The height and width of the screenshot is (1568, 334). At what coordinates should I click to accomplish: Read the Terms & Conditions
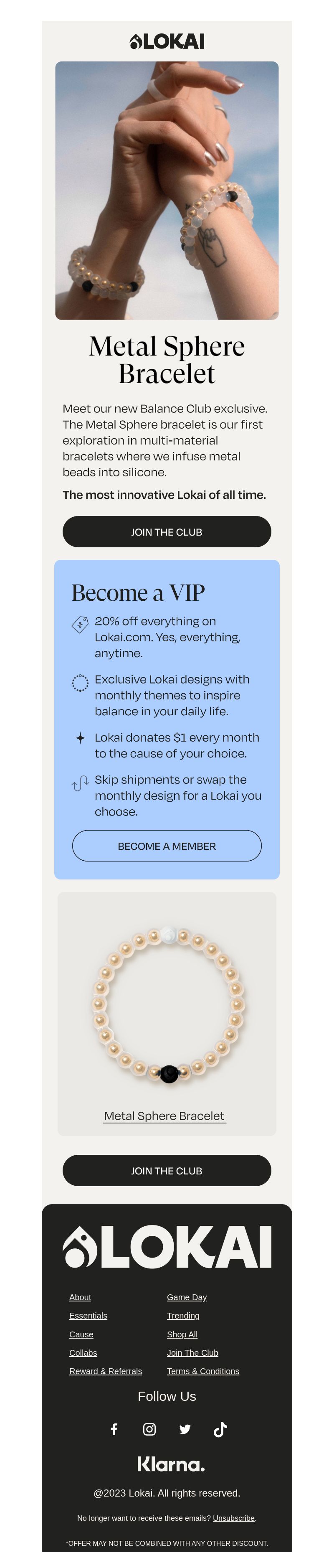click(203, 1371)
